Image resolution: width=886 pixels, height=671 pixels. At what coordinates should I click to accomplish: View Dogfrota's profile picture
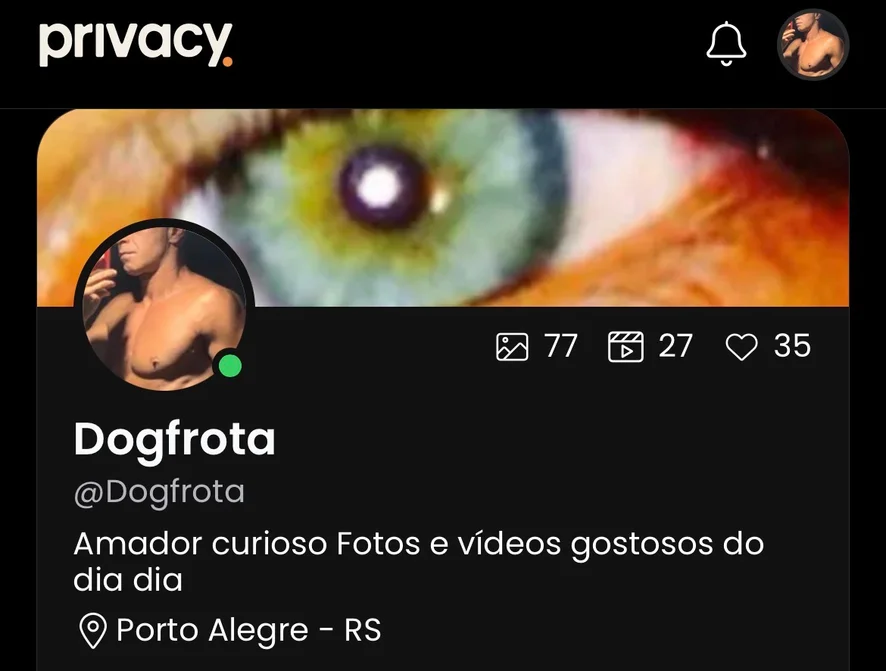[x=164, y=307]
